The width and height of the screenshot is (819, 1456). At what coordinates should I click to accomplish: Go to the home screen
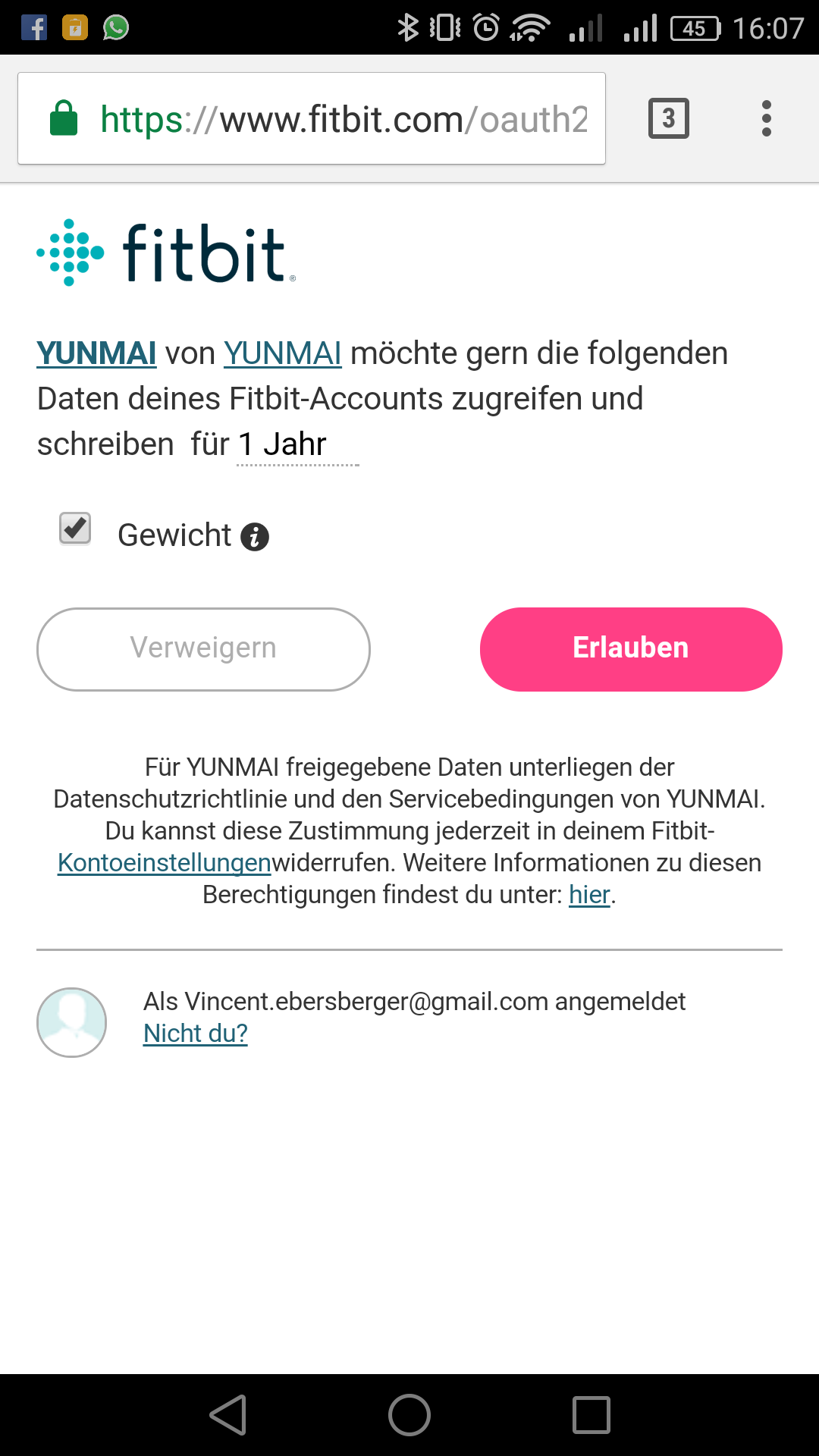click(x=409, y=1415)
